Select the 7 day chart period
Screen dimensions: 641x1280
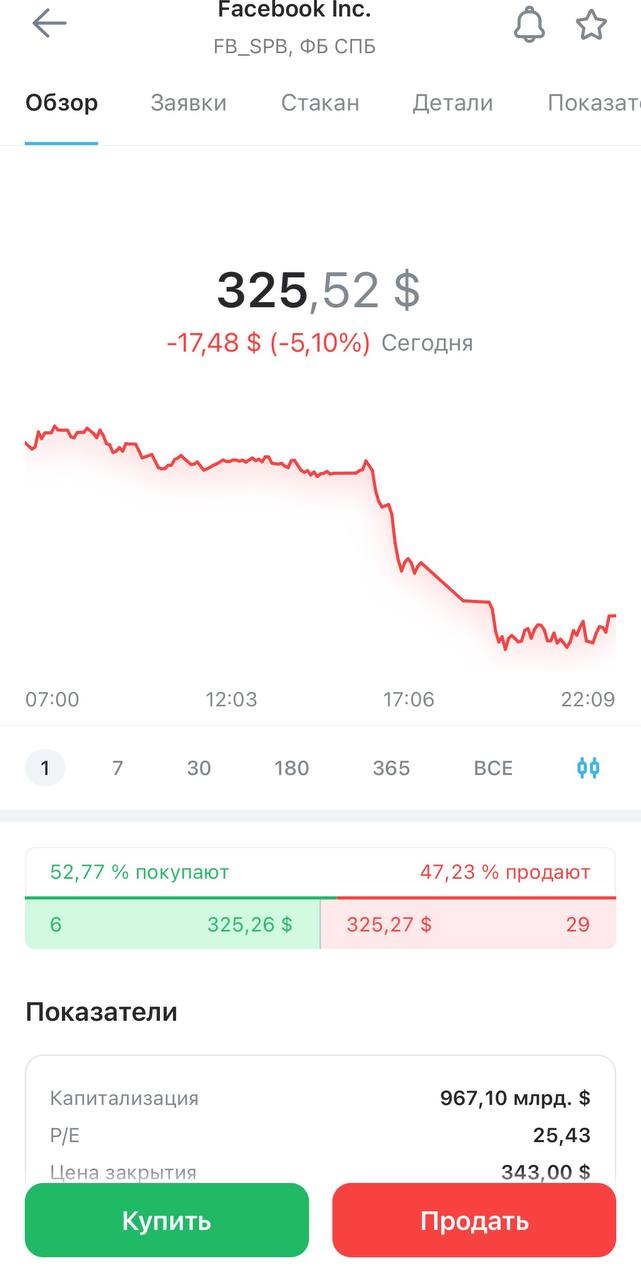point(117,768)
